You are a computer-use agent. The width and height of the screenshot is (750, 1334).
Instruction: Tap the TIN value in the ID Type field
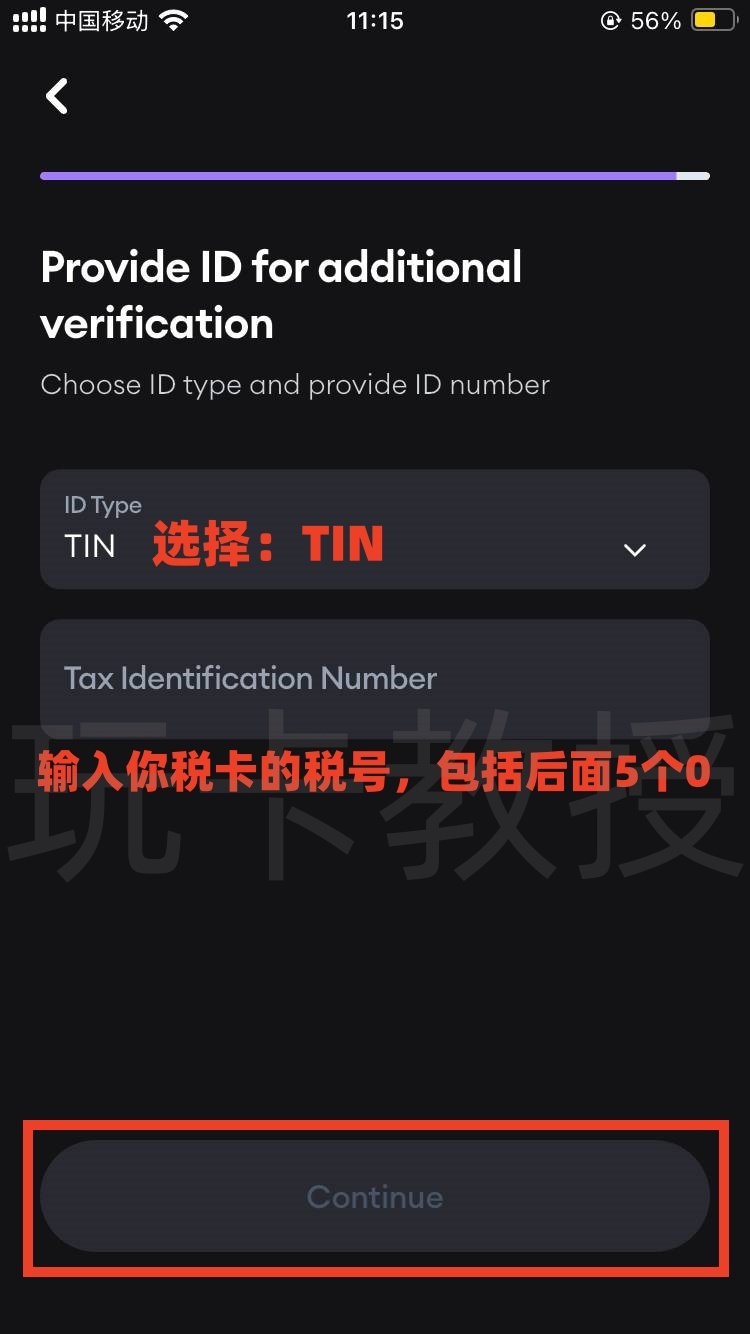(90, 546)
